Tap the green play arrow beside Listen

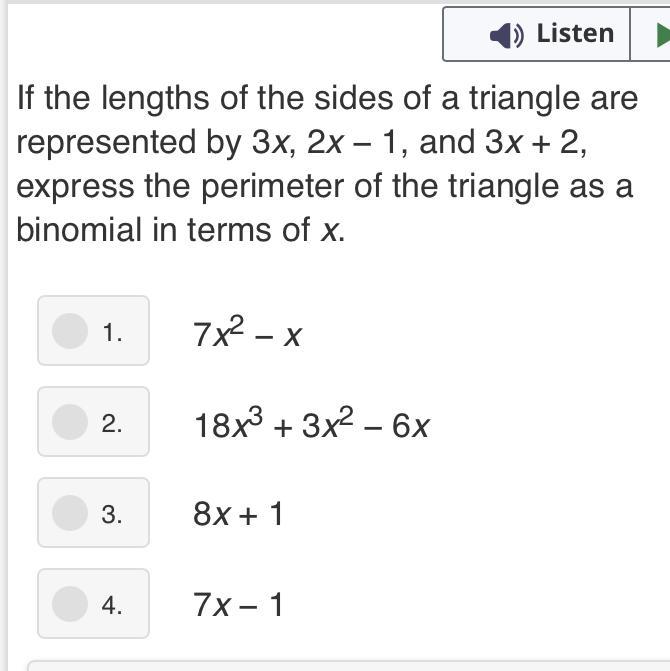[661, 35]
